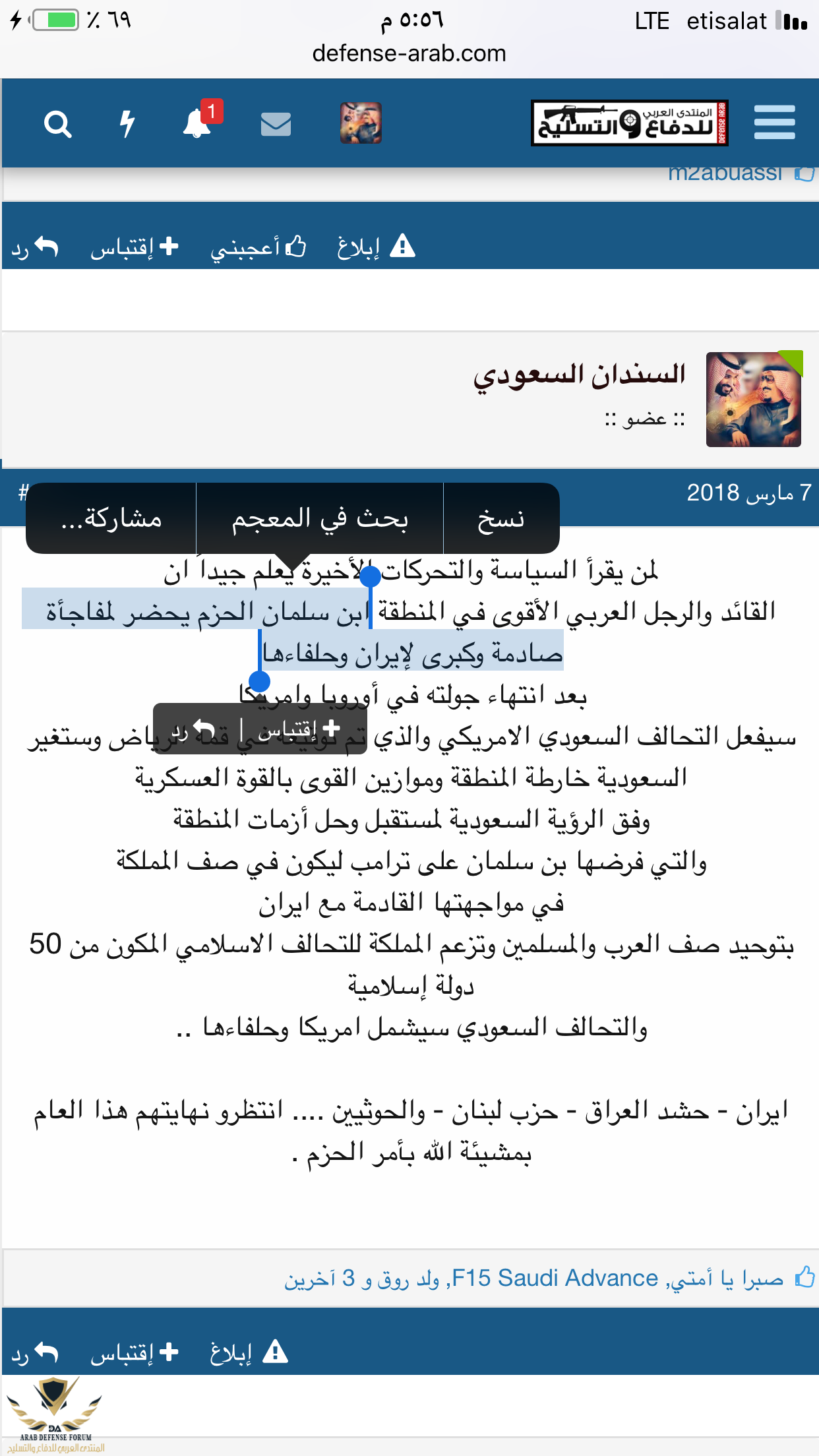Open the hamburger menu
The width and height of the screenshot is (819, 1456).
click(774, 123)
